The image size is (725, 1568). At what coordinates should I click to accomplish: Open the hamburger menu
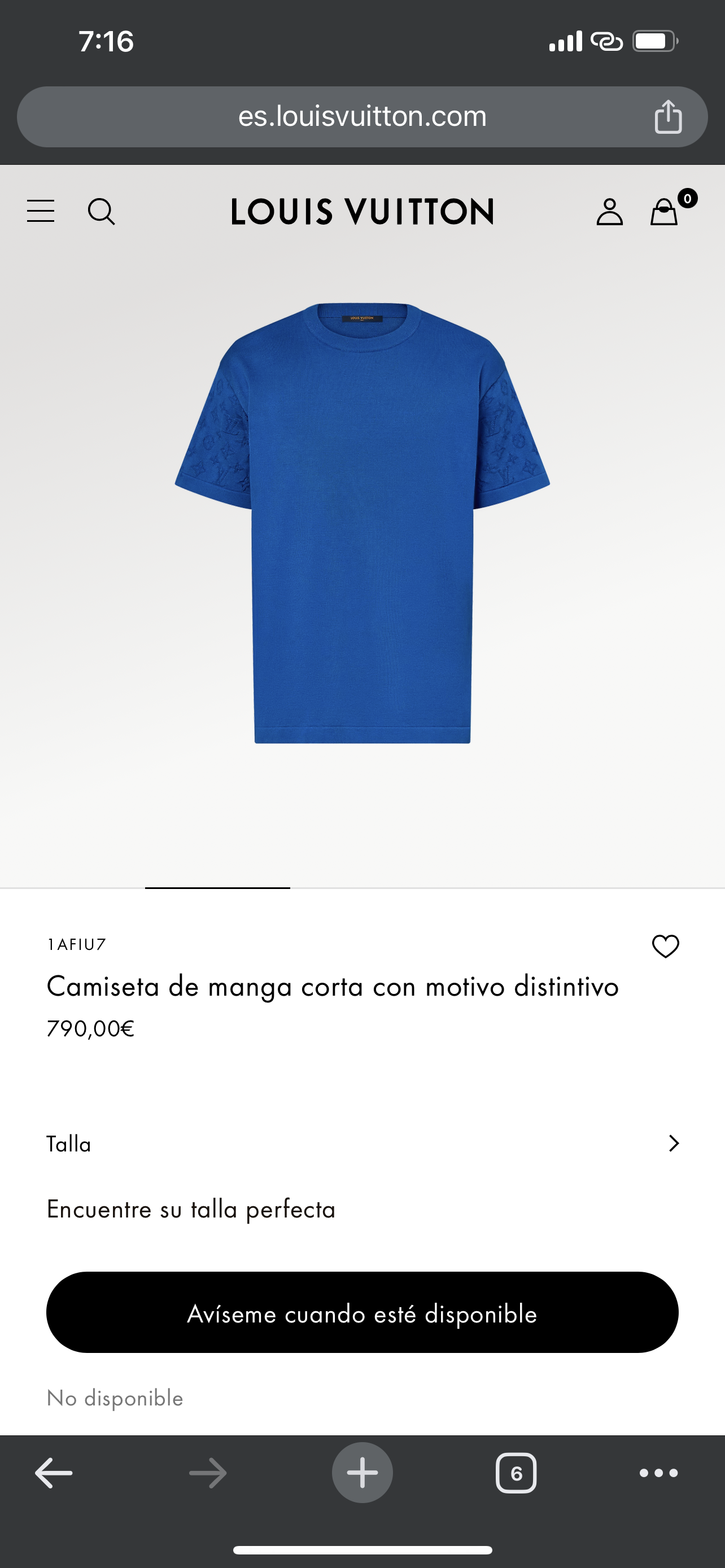pos(41,211)
